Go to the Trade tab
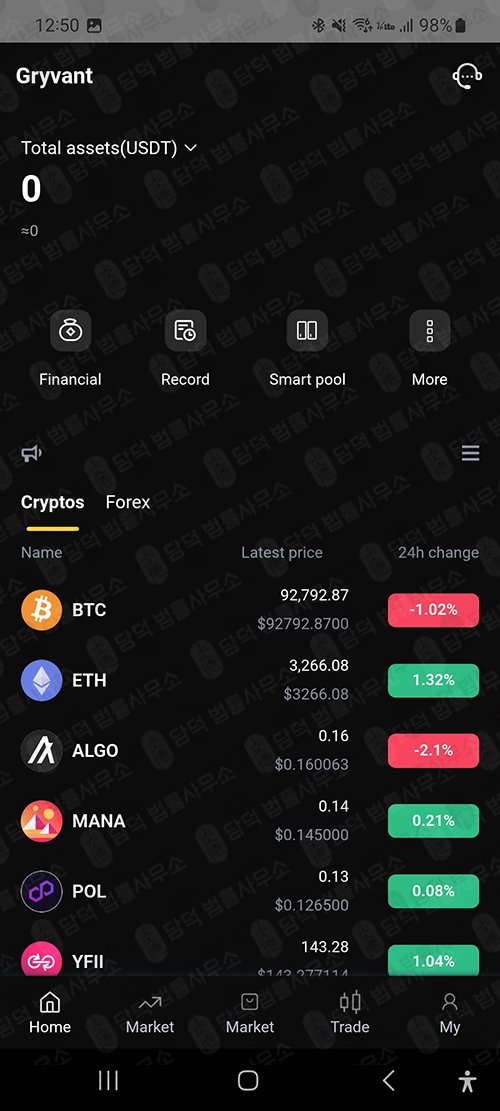 coord(350,1013)
